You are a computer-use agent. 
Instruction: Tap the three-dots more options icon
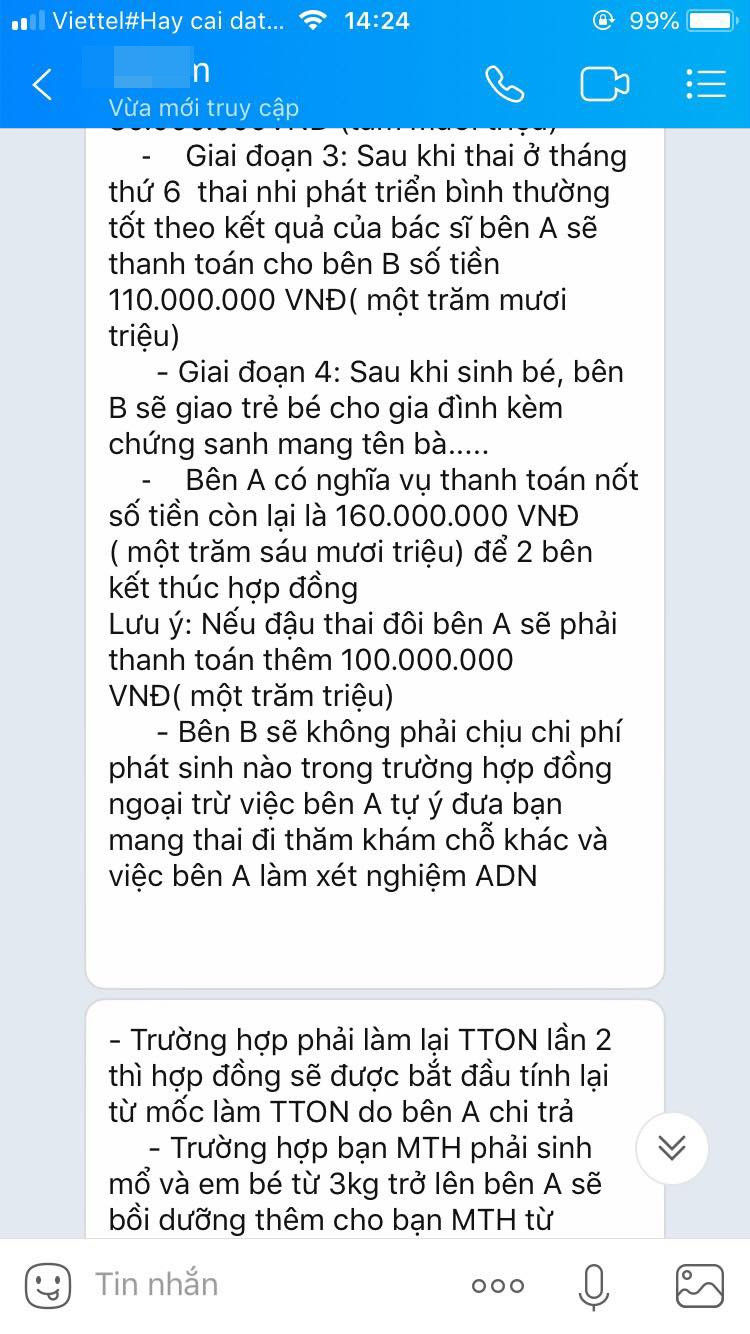(497, 1287)
